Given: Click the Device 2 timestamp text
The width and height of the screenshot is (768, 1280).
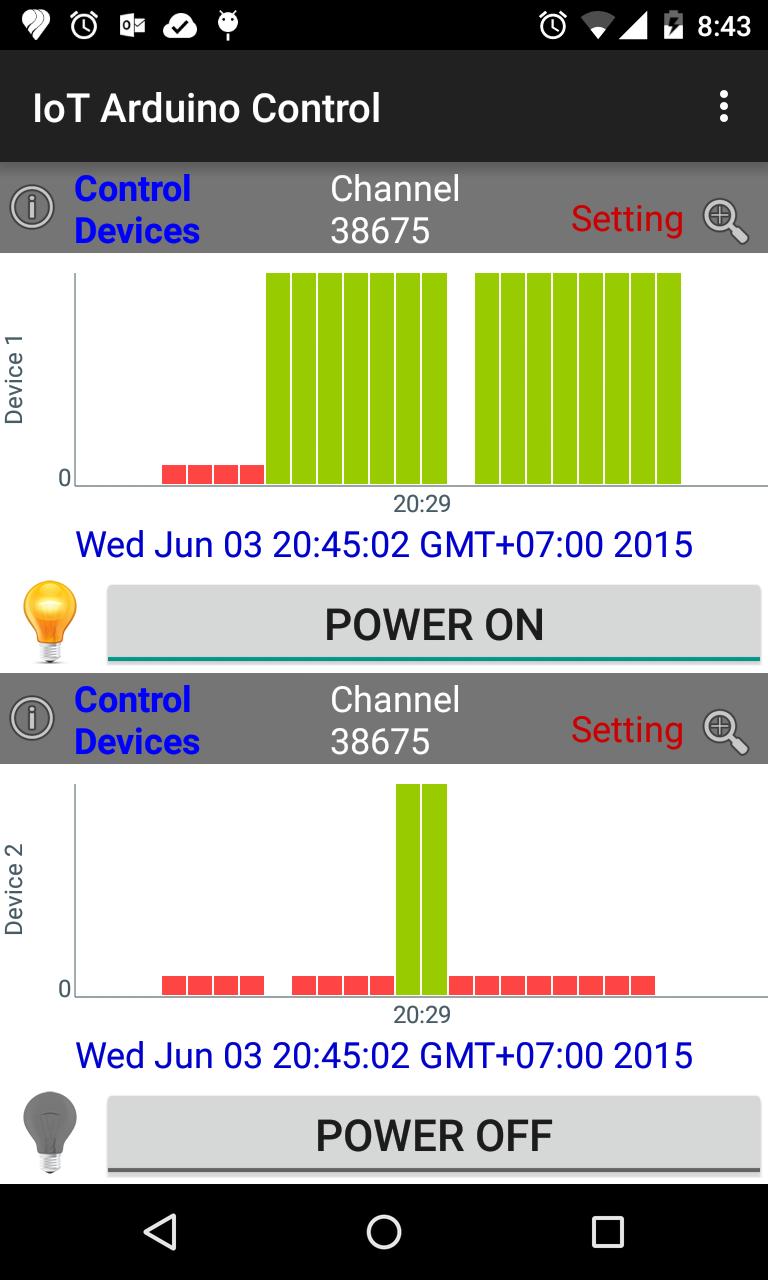Looking at the screenshot, I should (x=383, y=1055).
